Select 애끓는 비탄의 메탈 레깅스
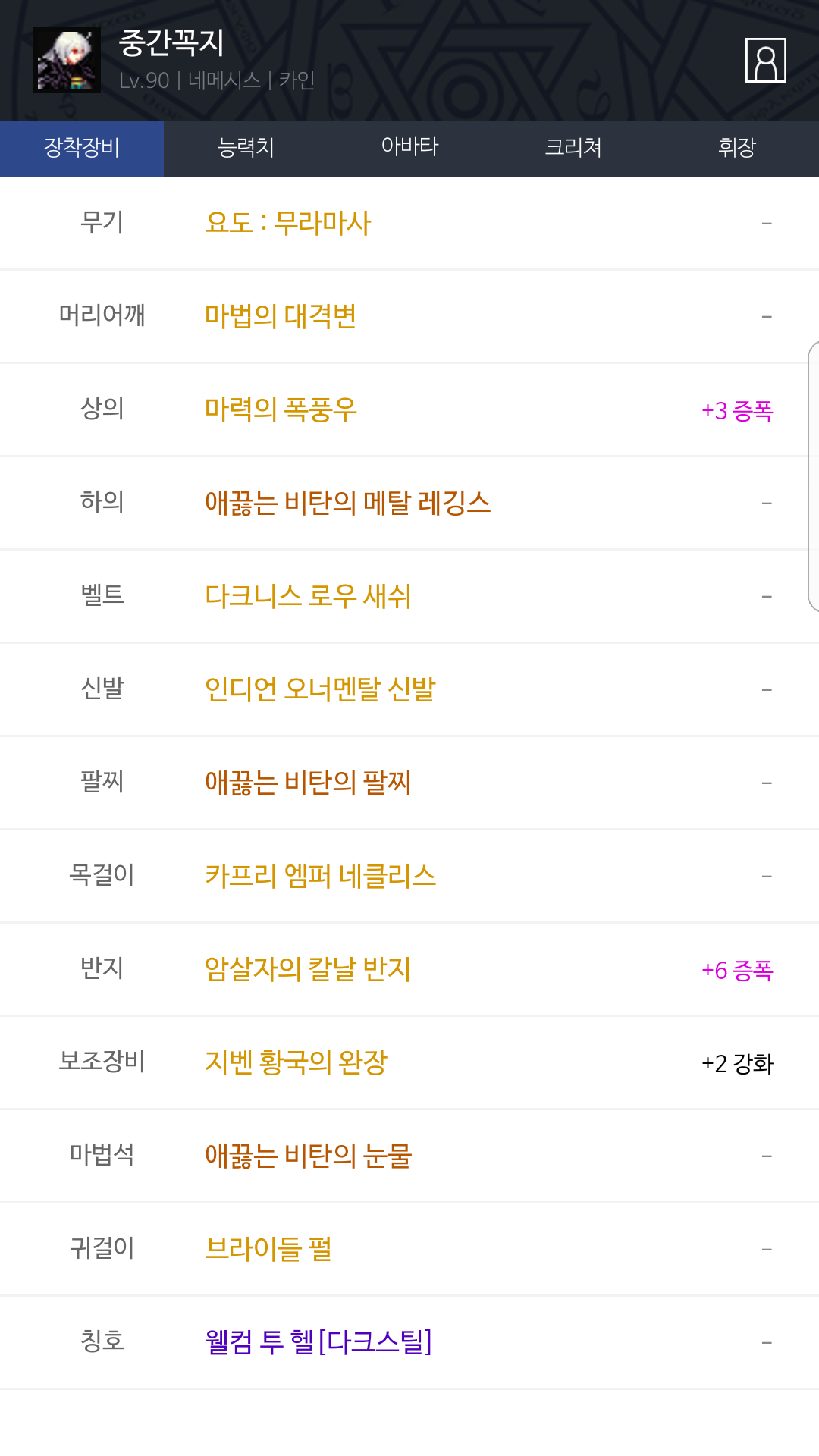819x1456 pixels. (x=409, y=503)
